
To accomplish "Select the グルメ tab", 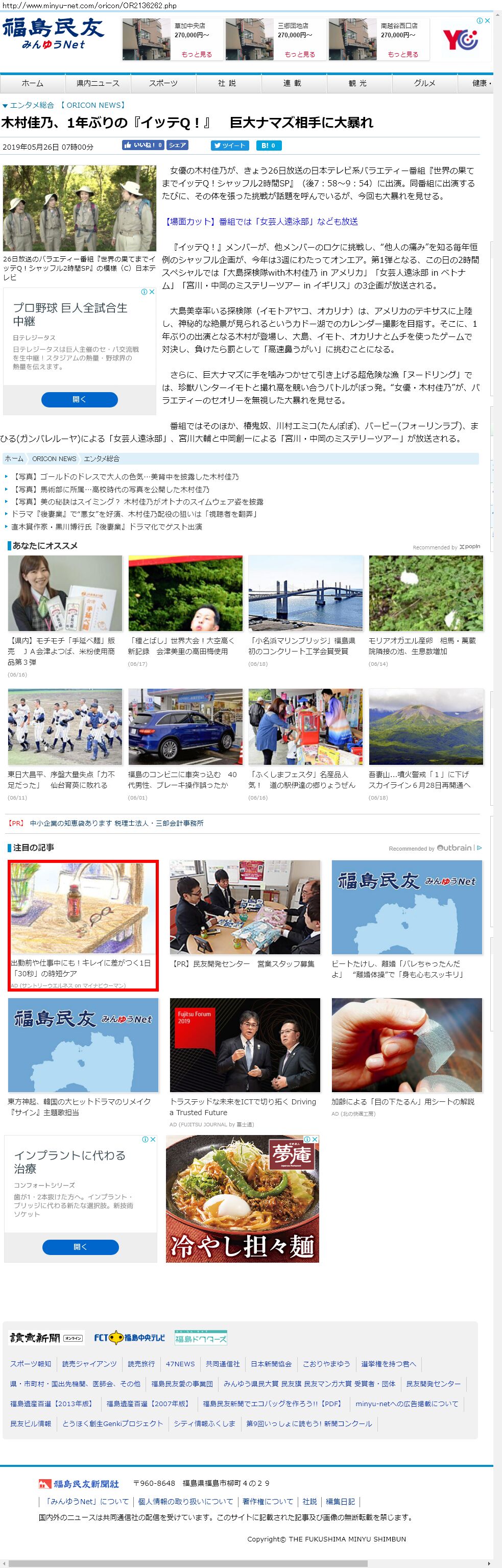I will pos(424,83).
